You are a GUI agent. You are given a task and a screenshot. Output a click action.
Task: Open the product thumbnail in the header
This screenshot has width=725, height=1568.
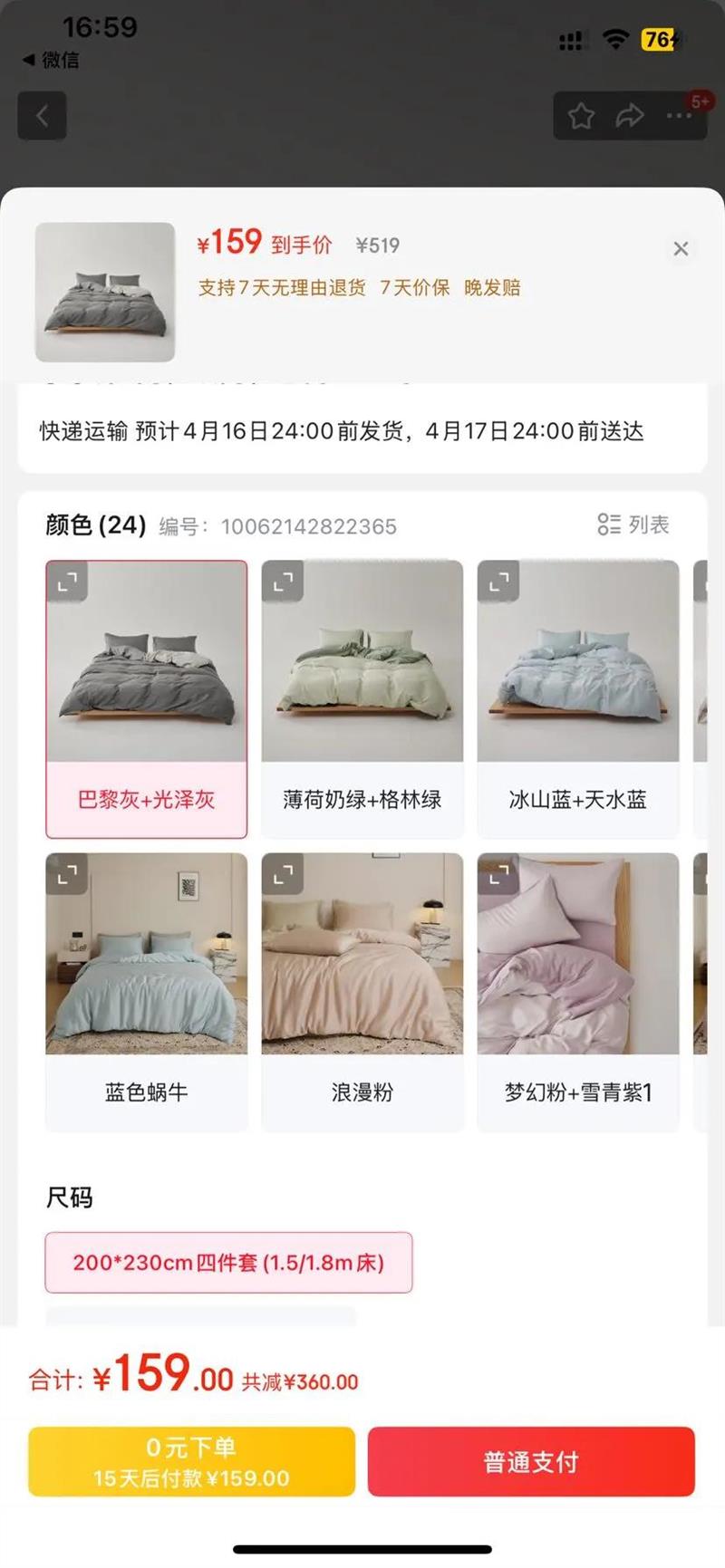tap(105, 292)
